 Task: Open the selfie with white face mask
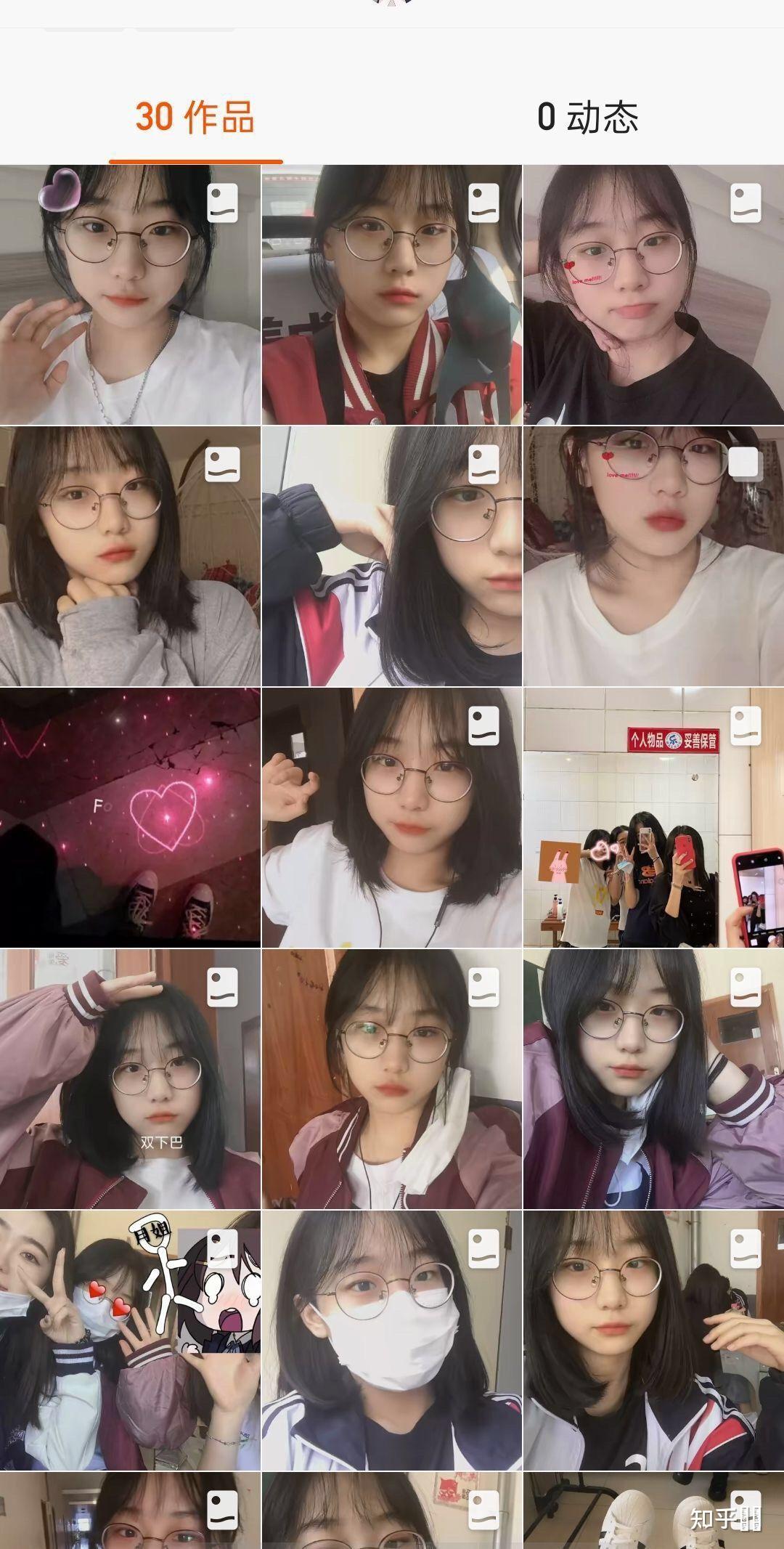(391, 1340)
